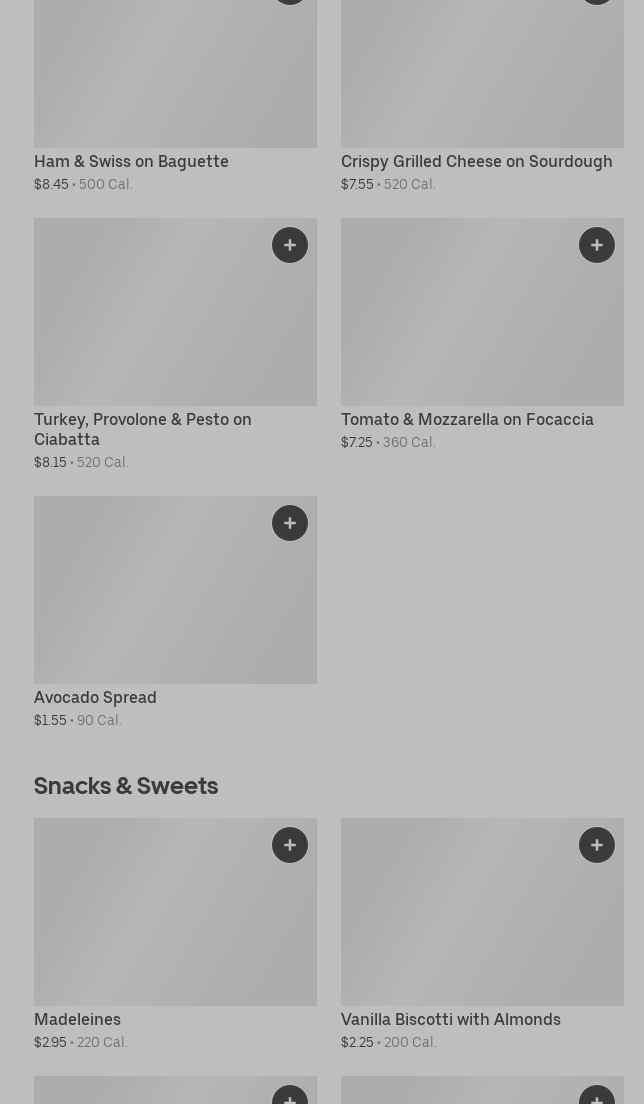View Vanilla Biscotti with Almonds details
This screenshot has width=644, height=1104.
(x=450, y=1019)
